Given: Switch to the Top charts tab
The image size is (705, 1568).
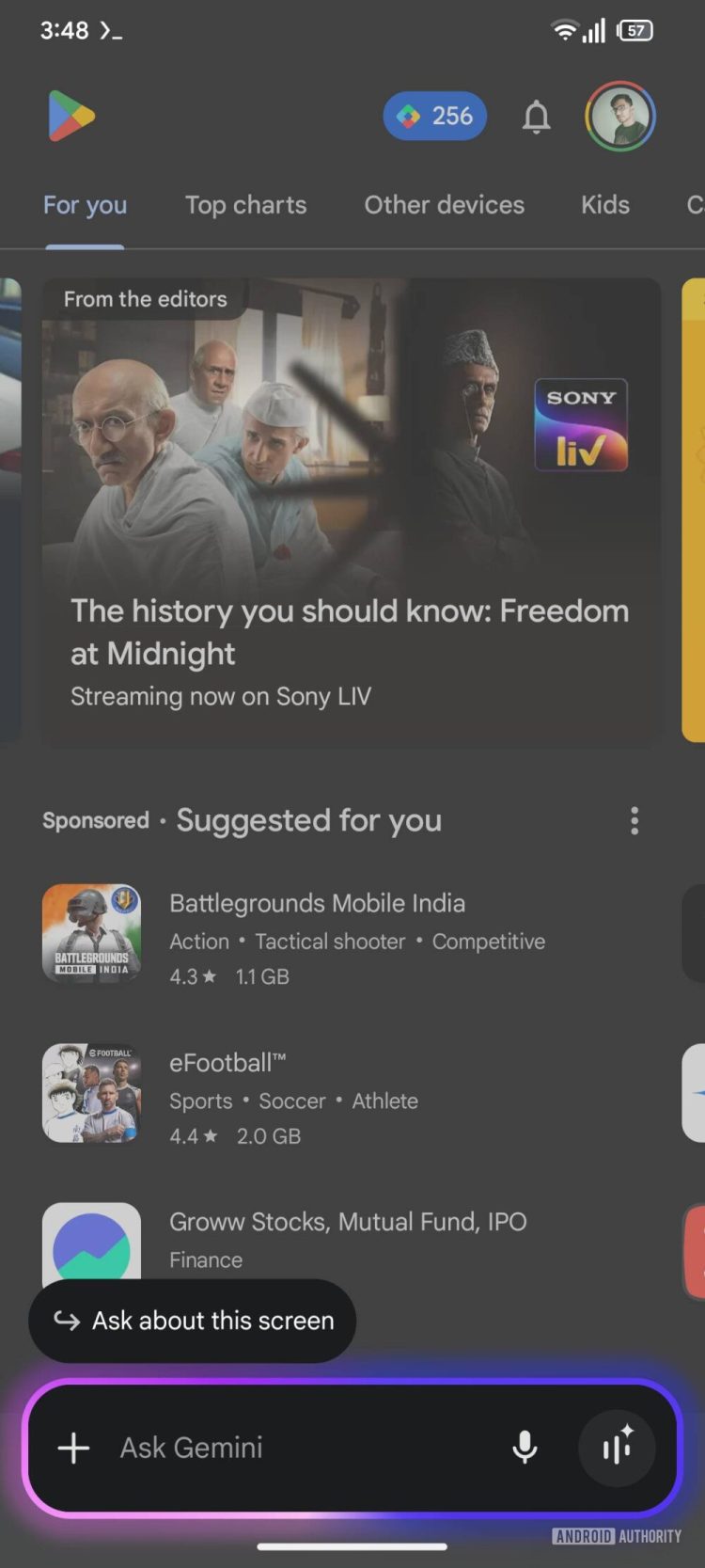Looking at the screenshot, I should click(245, 205).
